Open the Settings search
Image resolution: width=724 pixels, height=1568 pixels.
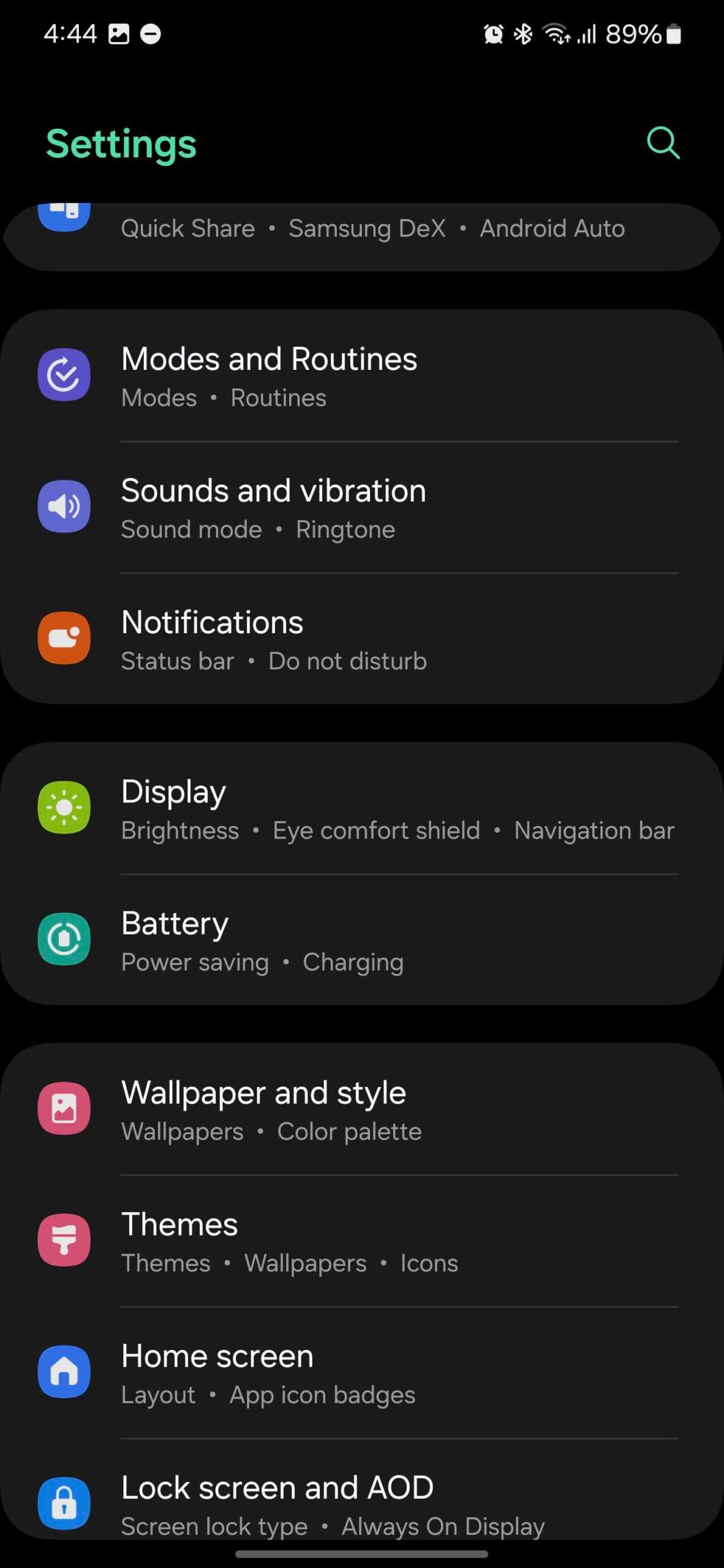[x=663, y=143]
